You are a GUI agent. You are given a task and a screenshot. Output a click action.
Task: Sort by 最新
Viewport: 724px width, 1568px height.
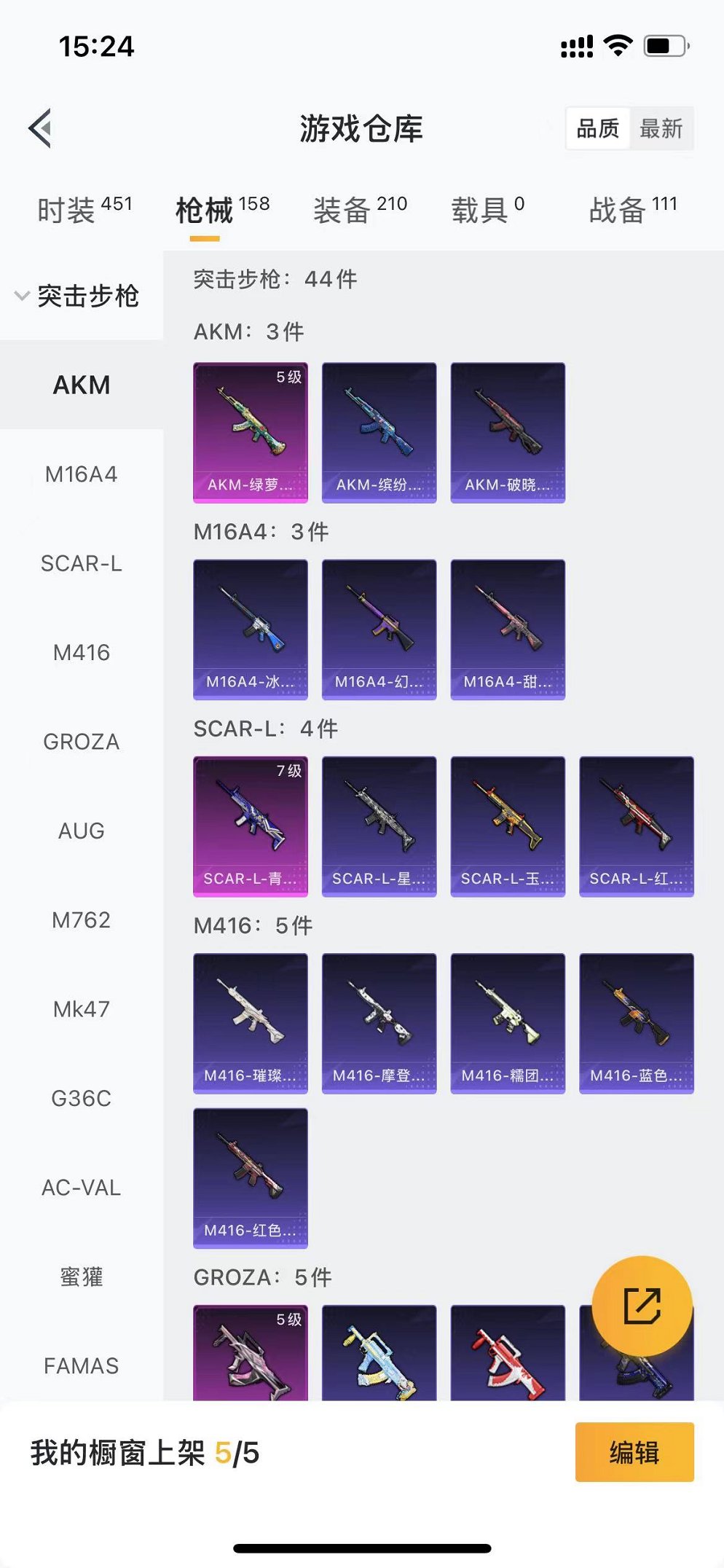point(661,129)
